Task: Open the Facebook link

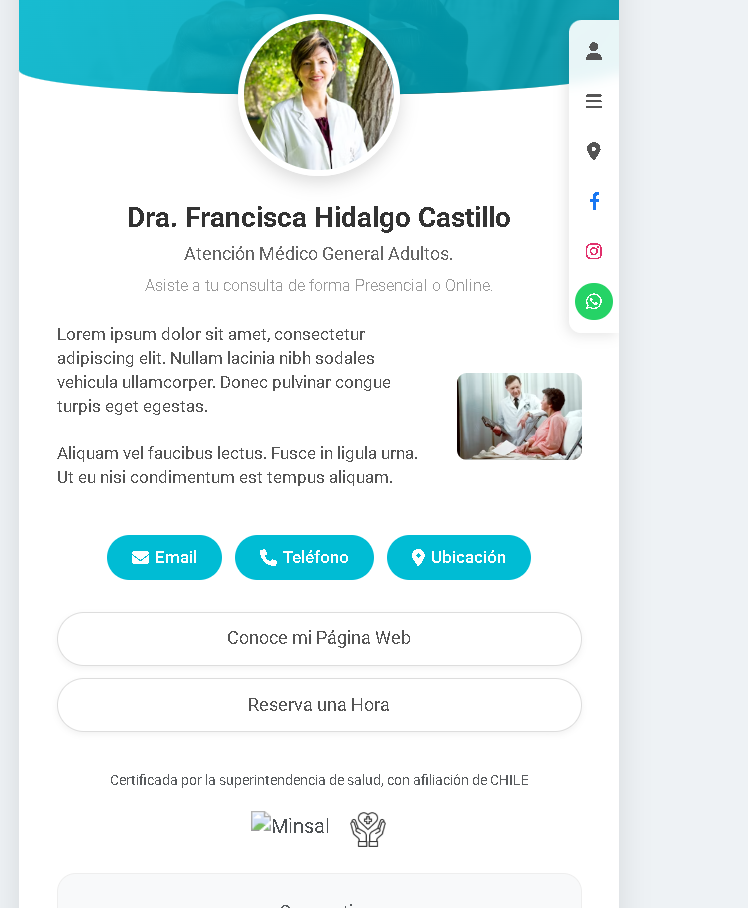Action: (x=594, y=201)
